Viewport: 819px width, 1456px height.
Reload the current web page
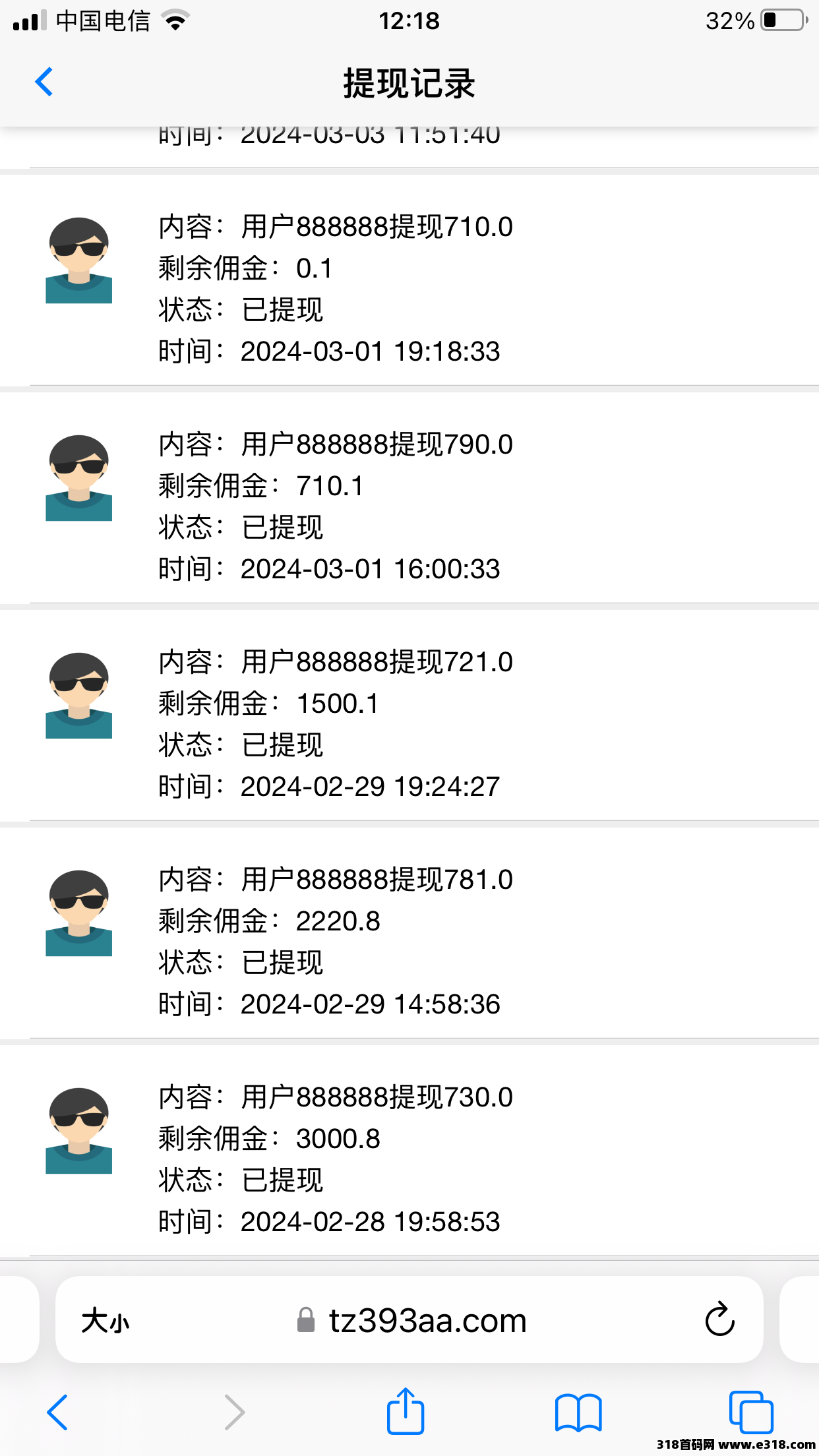point(719,1319)
